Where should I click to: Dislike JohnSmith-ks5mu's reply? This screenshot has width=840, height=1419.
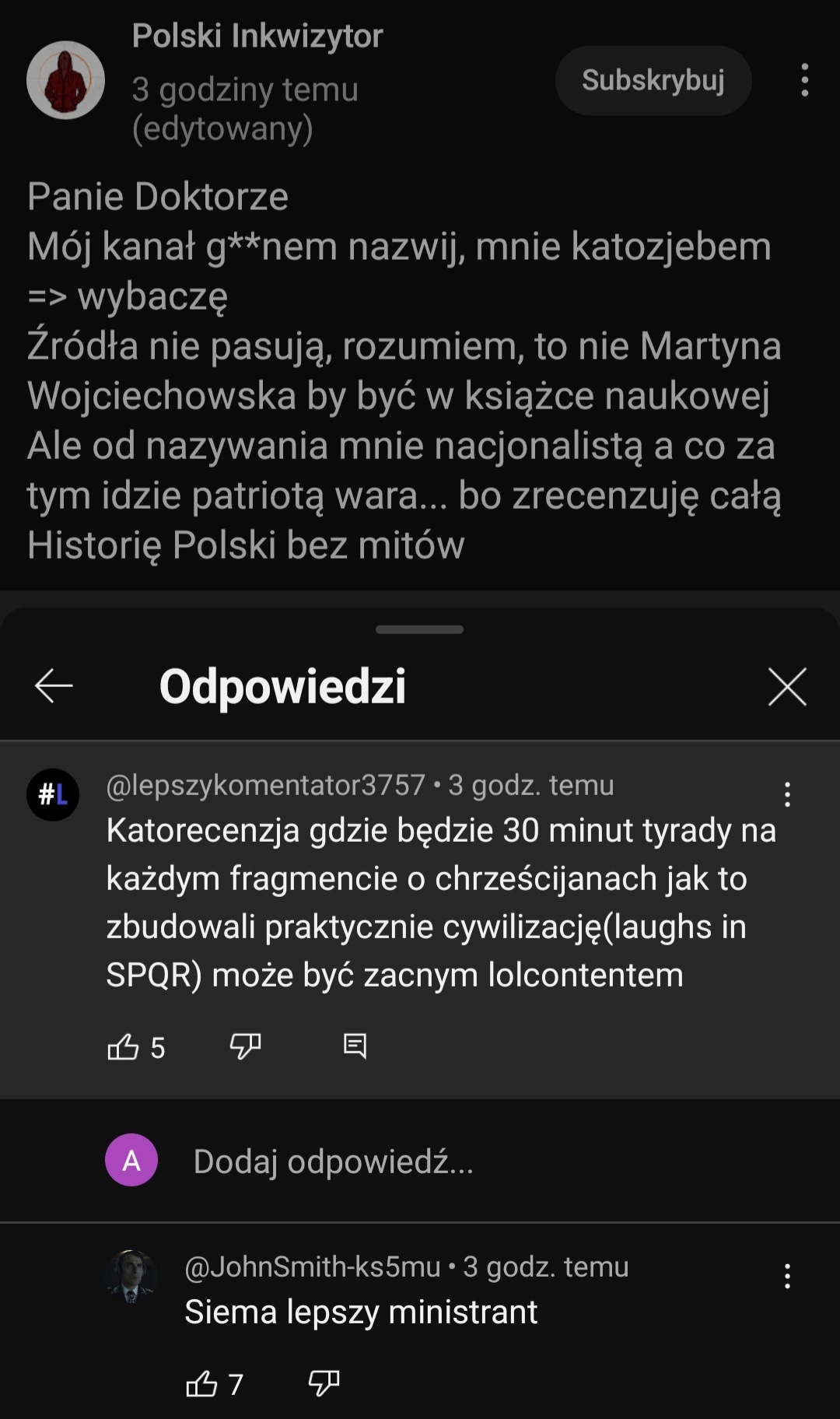324,1384
